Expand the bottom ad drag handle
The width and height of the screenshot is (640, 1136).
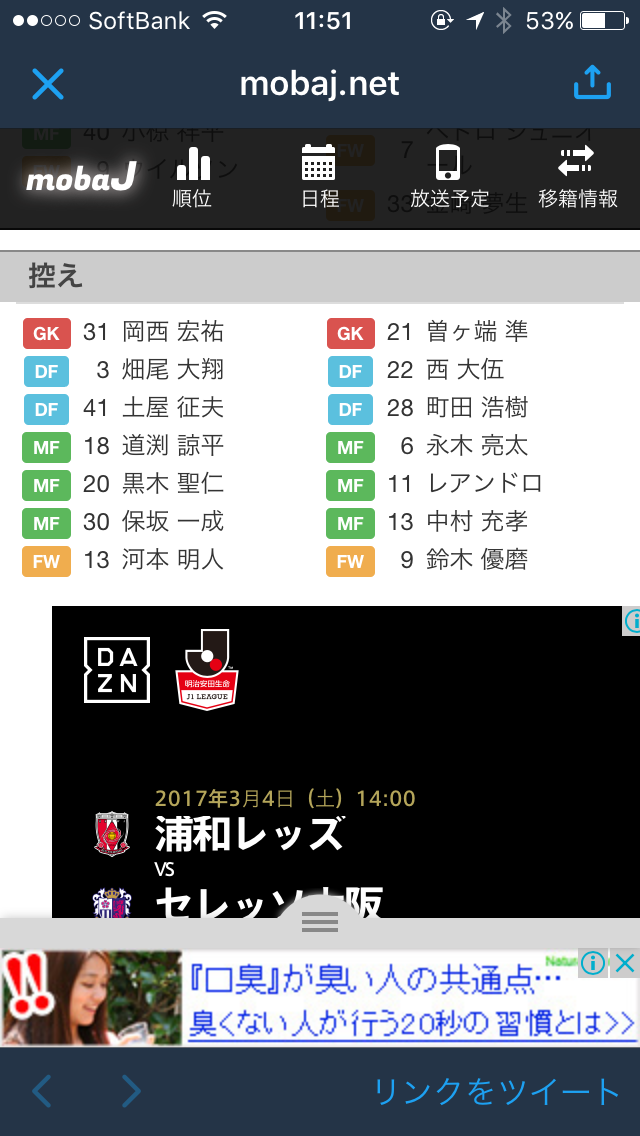320,921
